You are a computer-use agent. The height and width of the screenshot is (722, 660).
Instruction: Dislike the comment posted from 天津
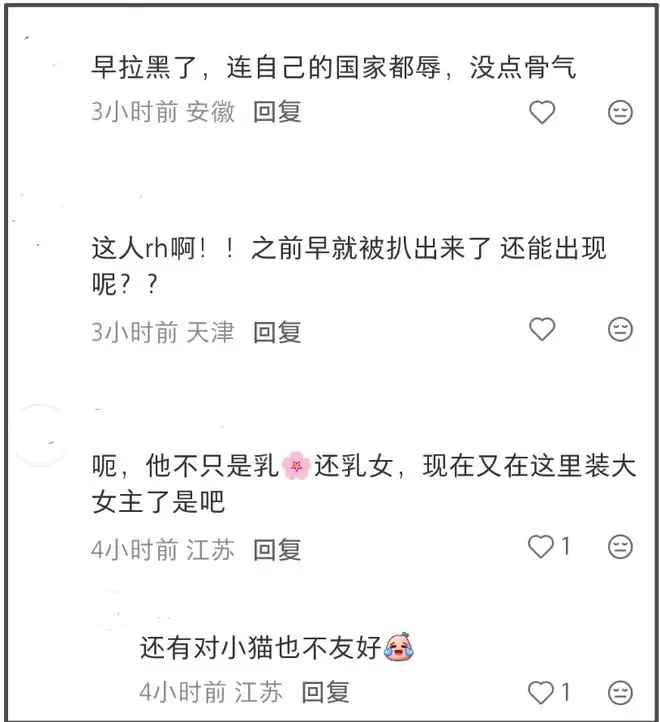[620, 329]
